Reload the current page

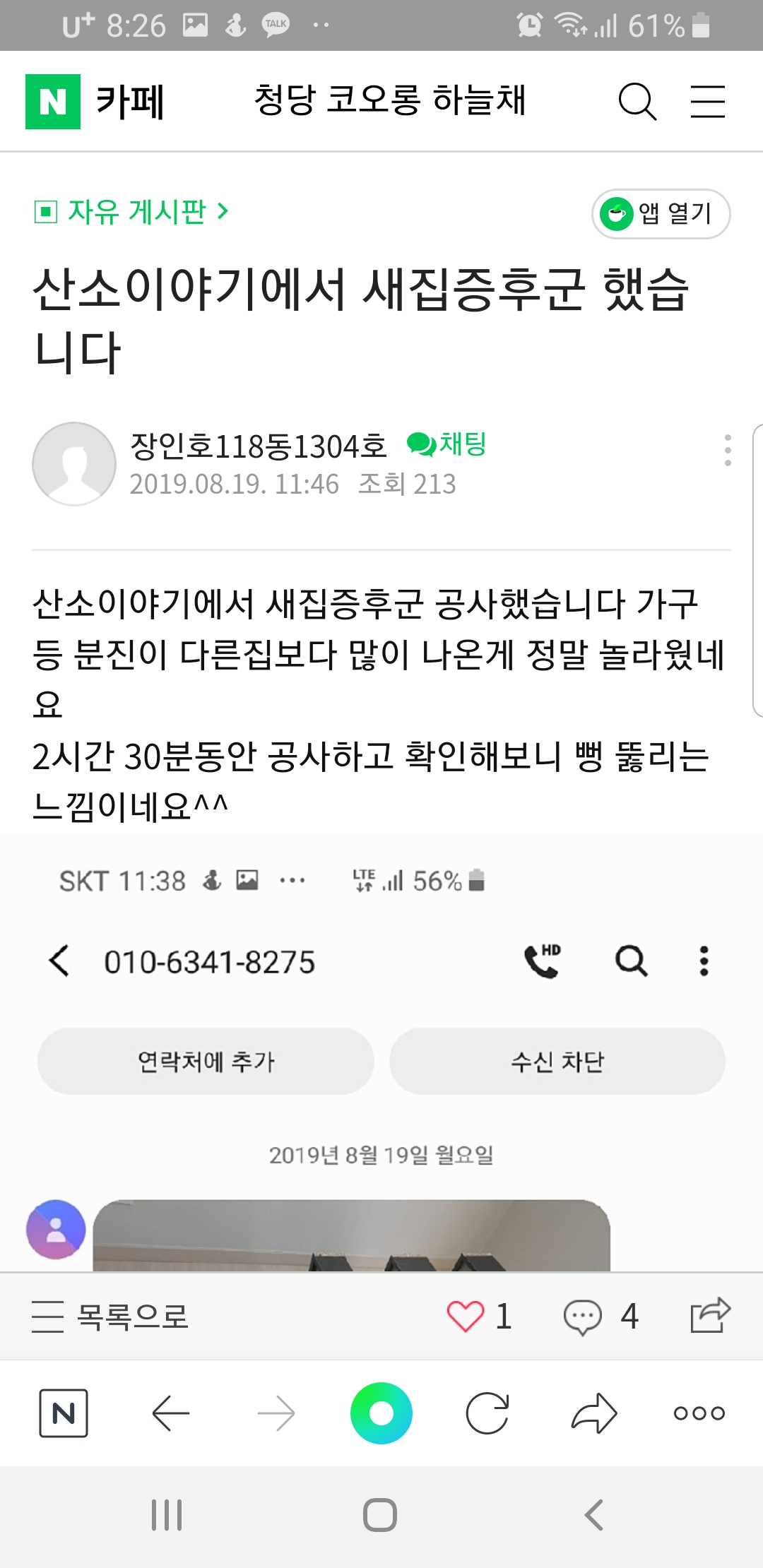(x=487, y=1413)
